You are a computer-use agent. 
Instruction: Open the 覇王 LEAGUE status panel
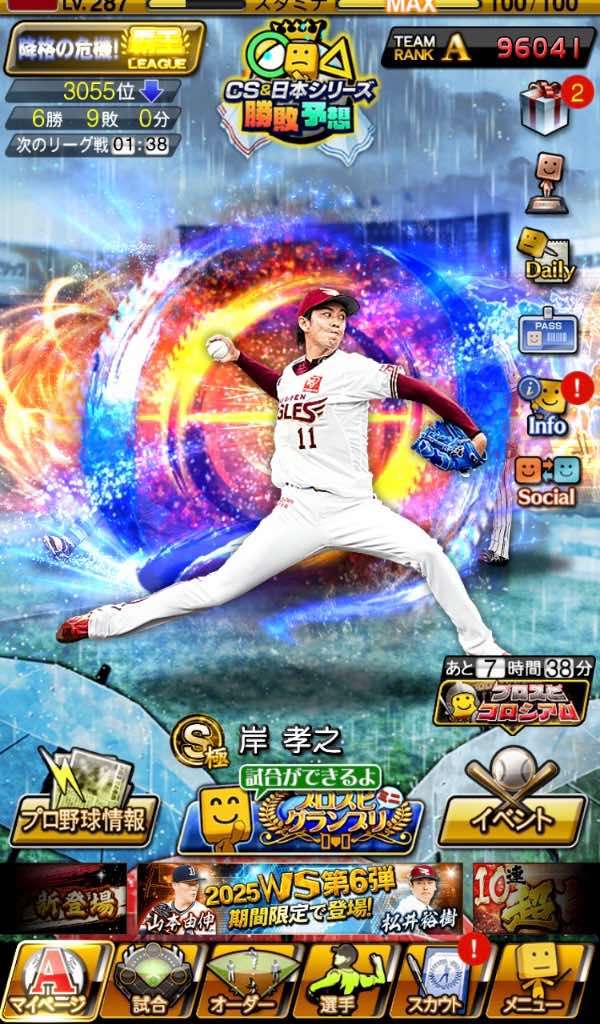[103, 48]
